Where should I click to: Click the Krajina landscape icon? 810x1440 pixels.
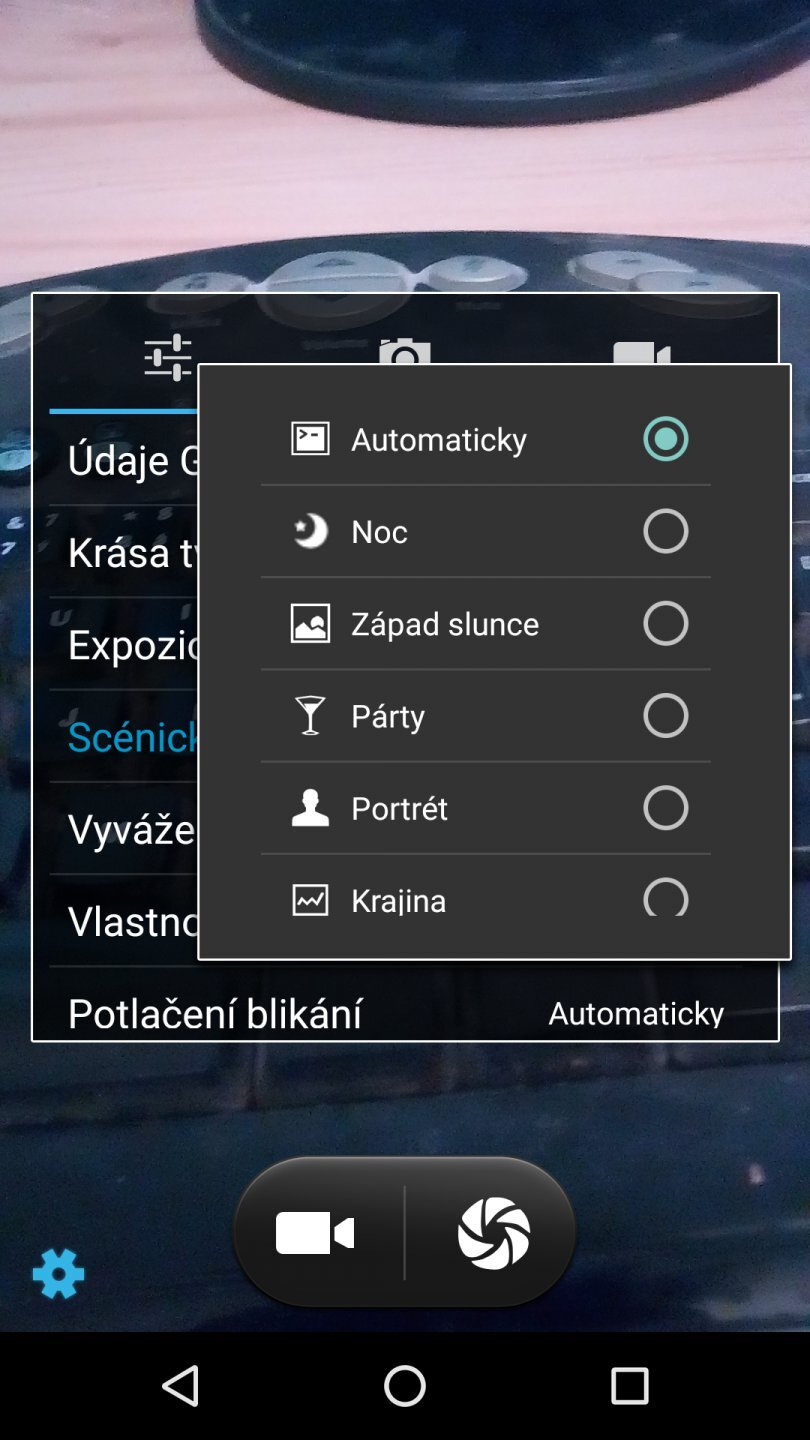(x=310, y=899)
